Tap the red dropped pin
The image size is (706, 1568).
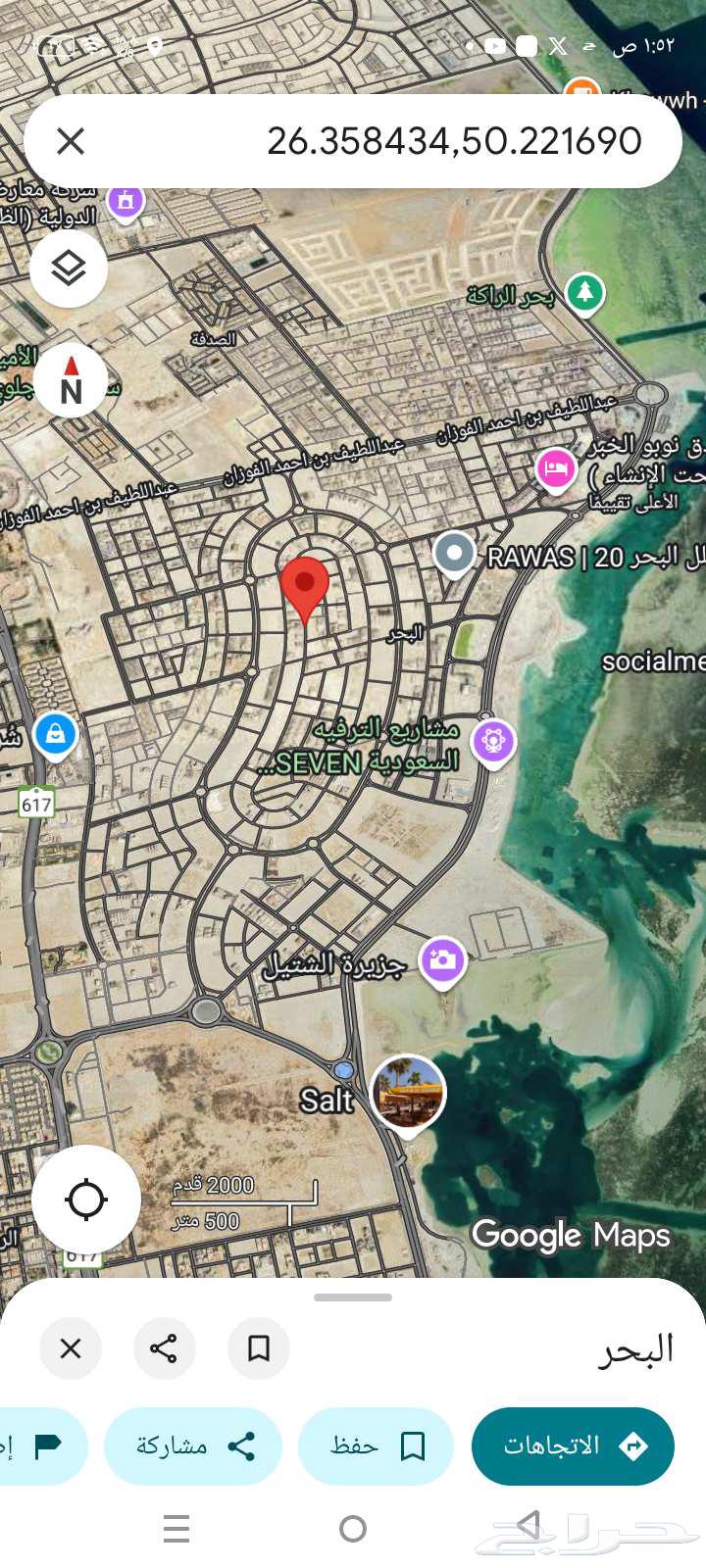click(305, 586)
